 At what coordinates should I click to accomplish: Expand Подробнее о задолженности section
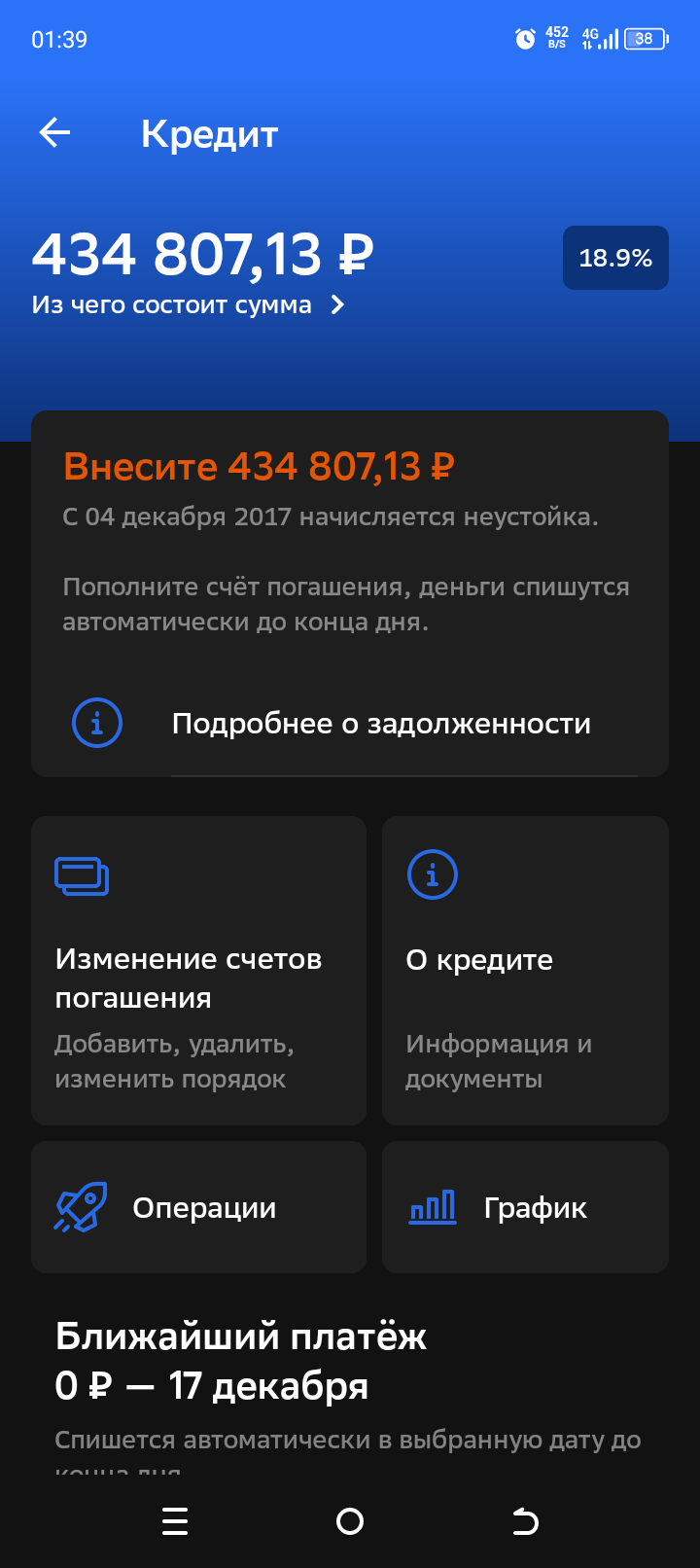tap(381, 723)
